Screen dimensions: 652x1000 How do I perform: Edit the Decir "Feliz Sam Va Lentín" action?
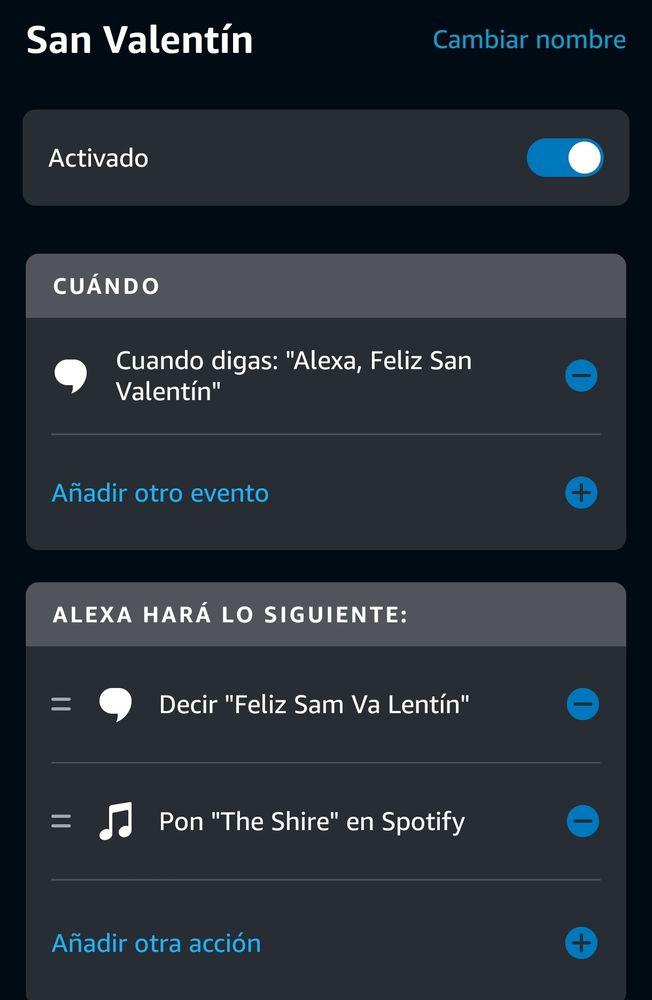point(314,705)
